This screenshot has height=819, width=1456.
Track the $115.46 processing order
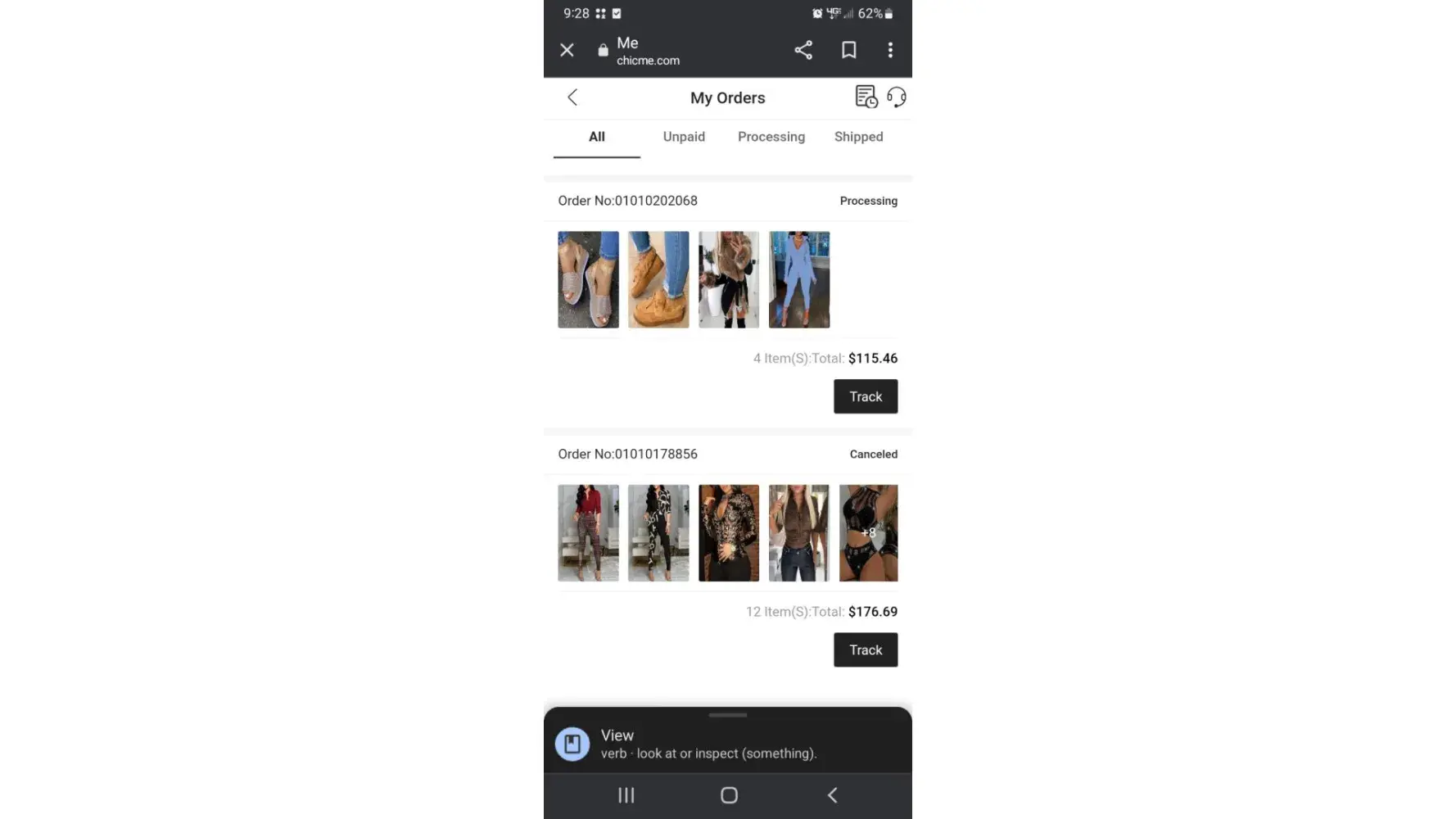point(866,396)
